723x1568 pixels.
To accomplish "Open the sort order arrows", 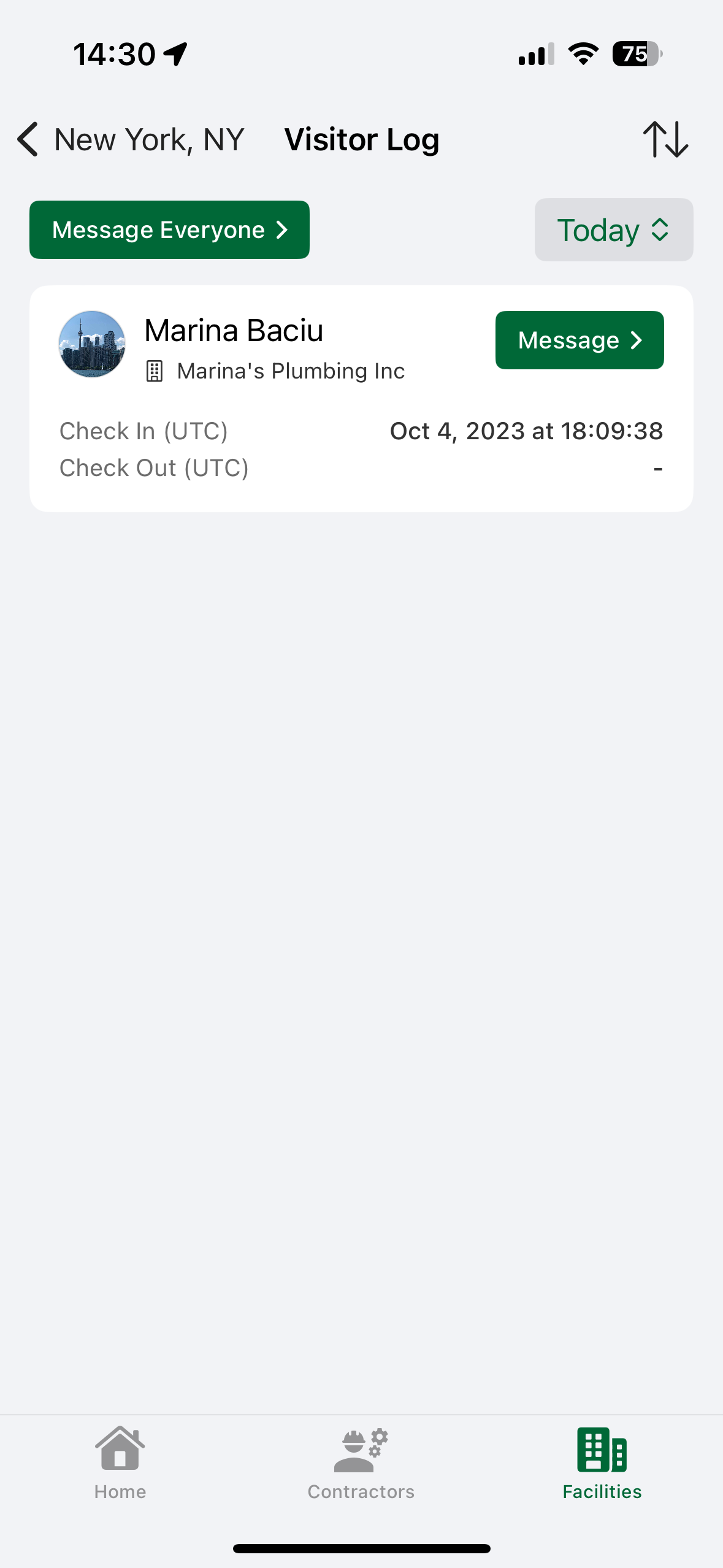I will [x=665, y=140].
